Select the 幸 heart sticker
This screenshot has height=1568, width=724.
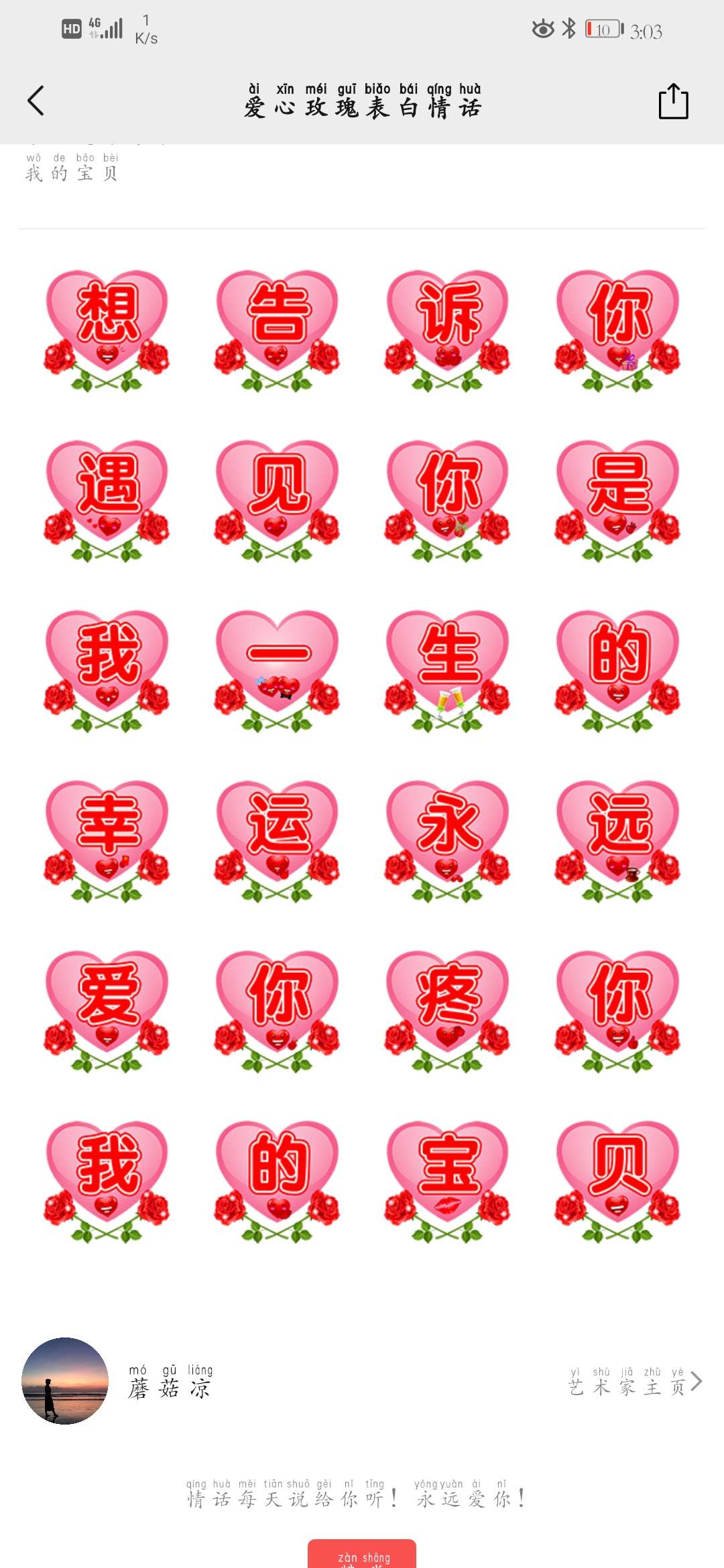[107, 840]
